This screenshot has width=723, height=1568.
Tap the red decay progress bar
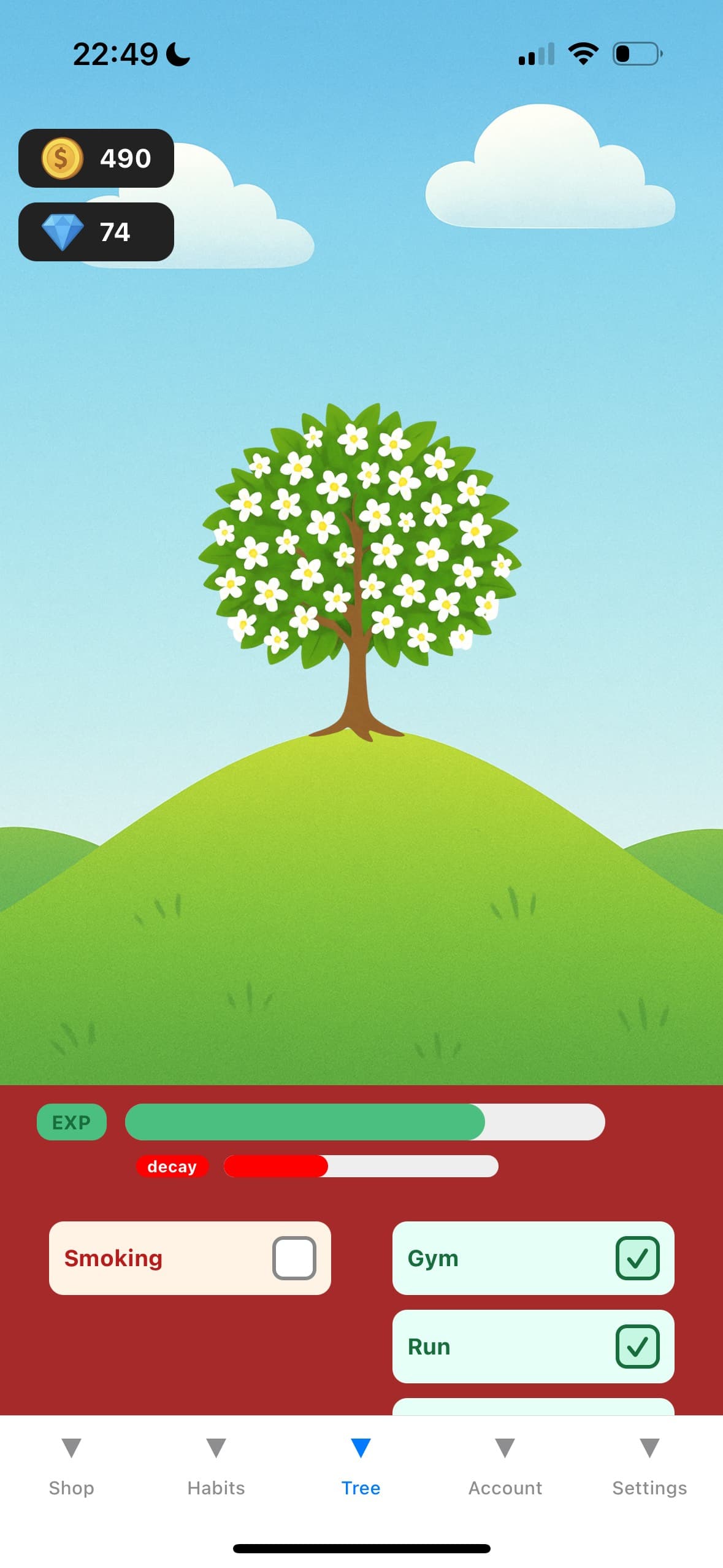click(x=276, y=1166)
